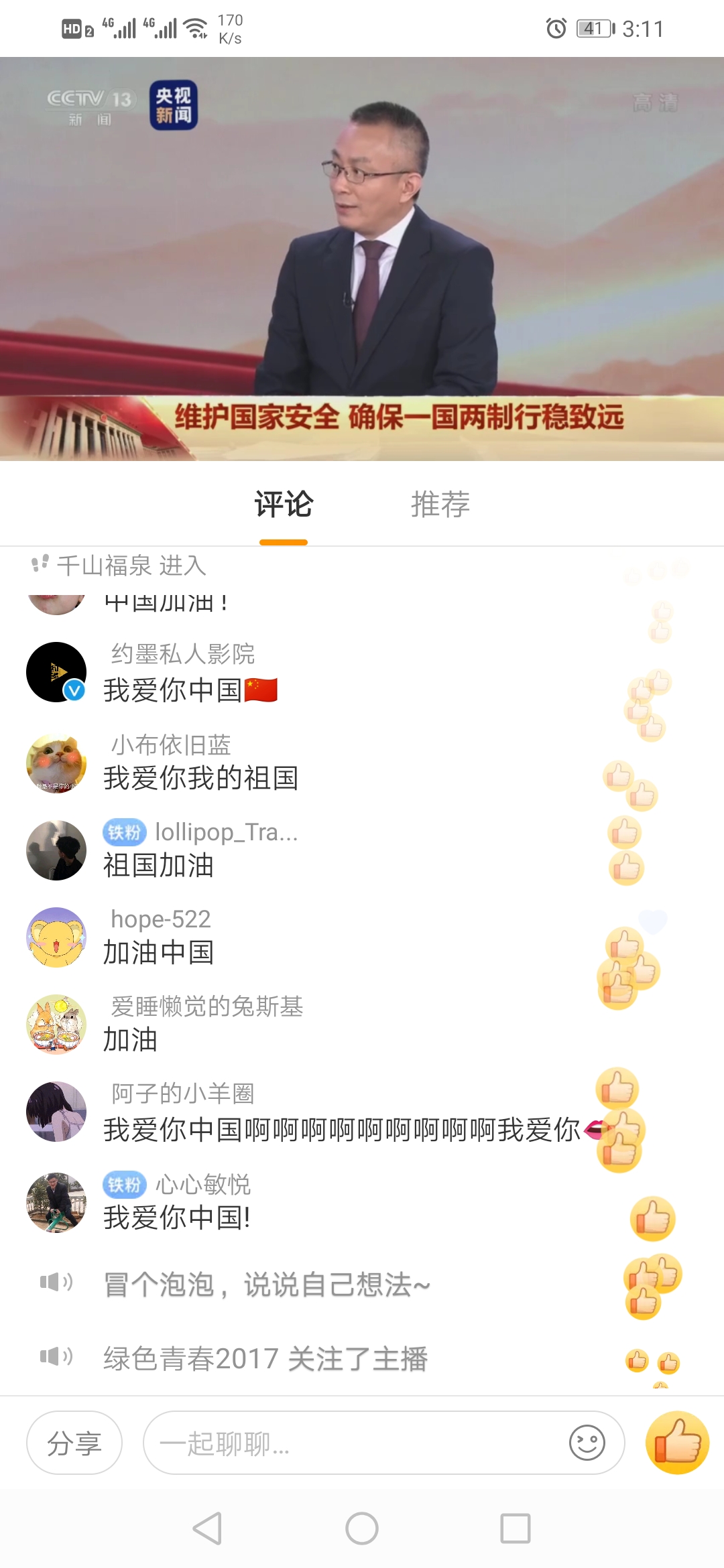Screen dimensions: 724x1568
Task: Open 小布依旧蓝's profile avatar
Action: (56, 763)
